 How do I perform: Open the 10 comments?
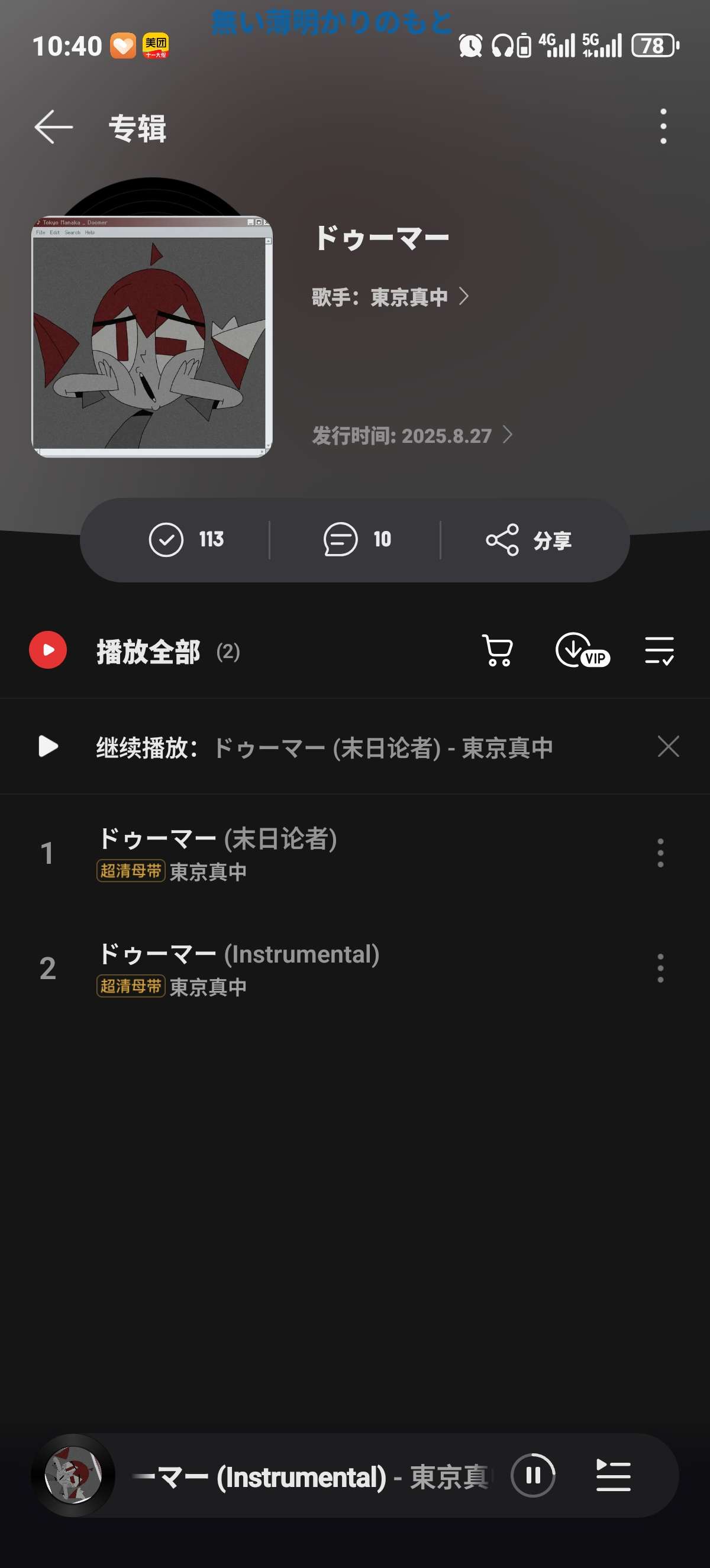(356, 539)
